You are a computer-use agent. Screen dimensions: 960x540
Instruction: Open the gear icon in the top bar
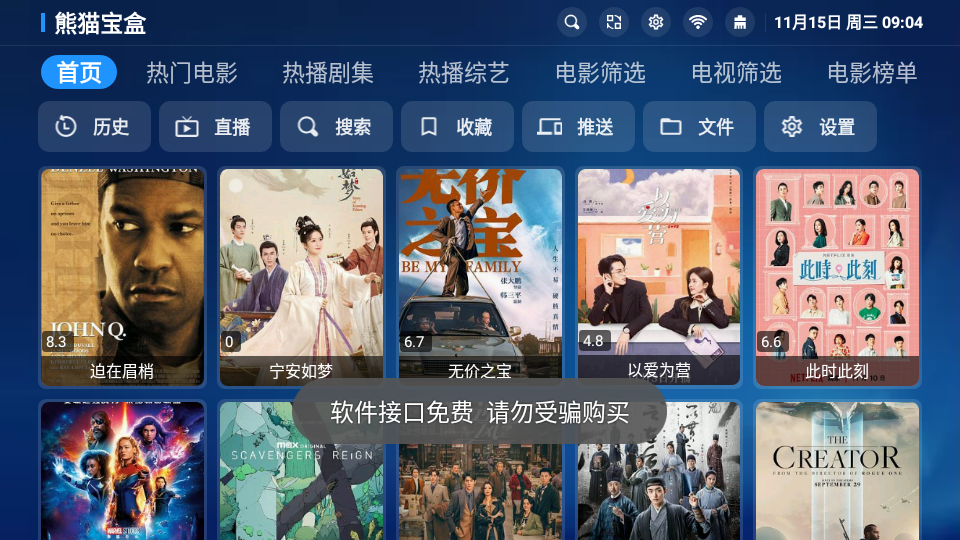coord(655,22)
